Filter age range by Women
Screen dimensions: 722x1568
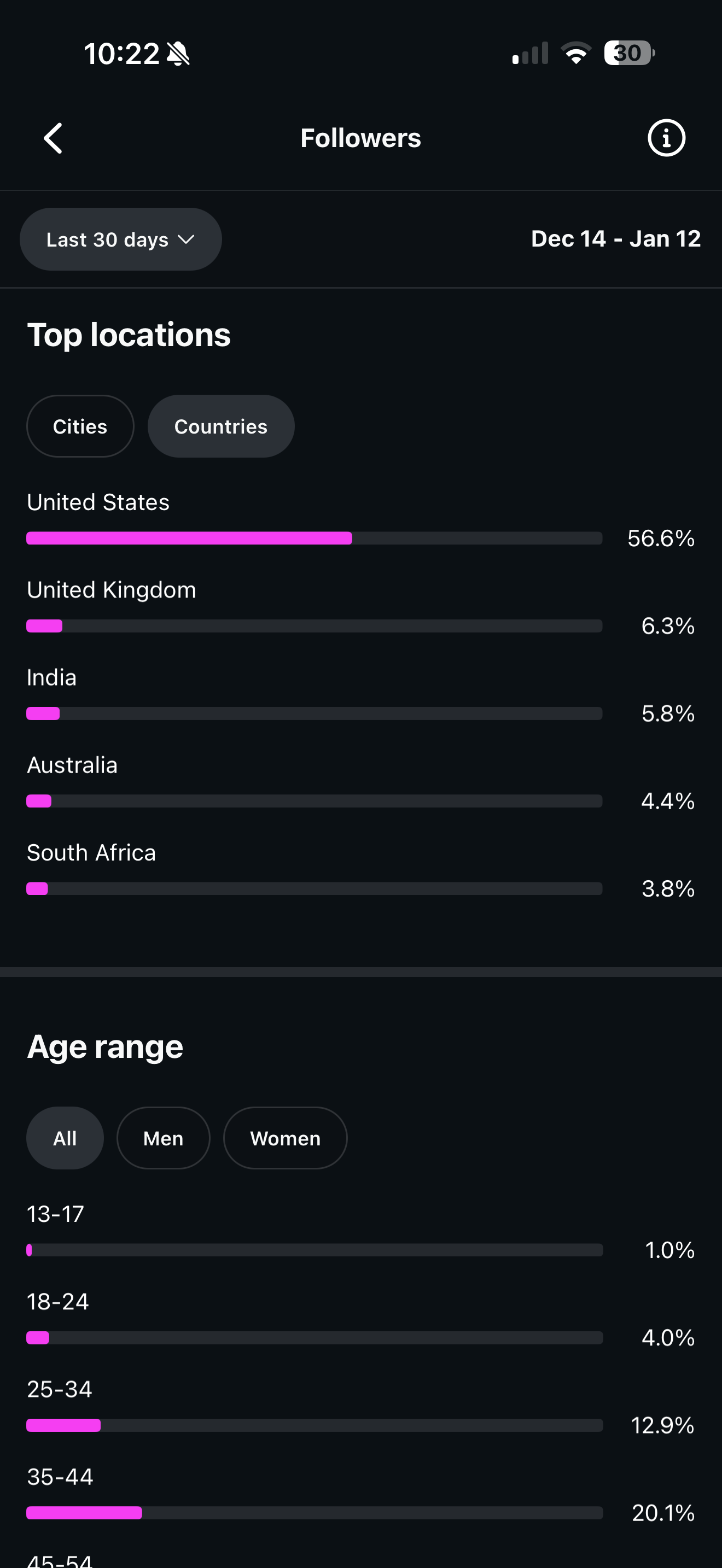[x=285, y=1138]
